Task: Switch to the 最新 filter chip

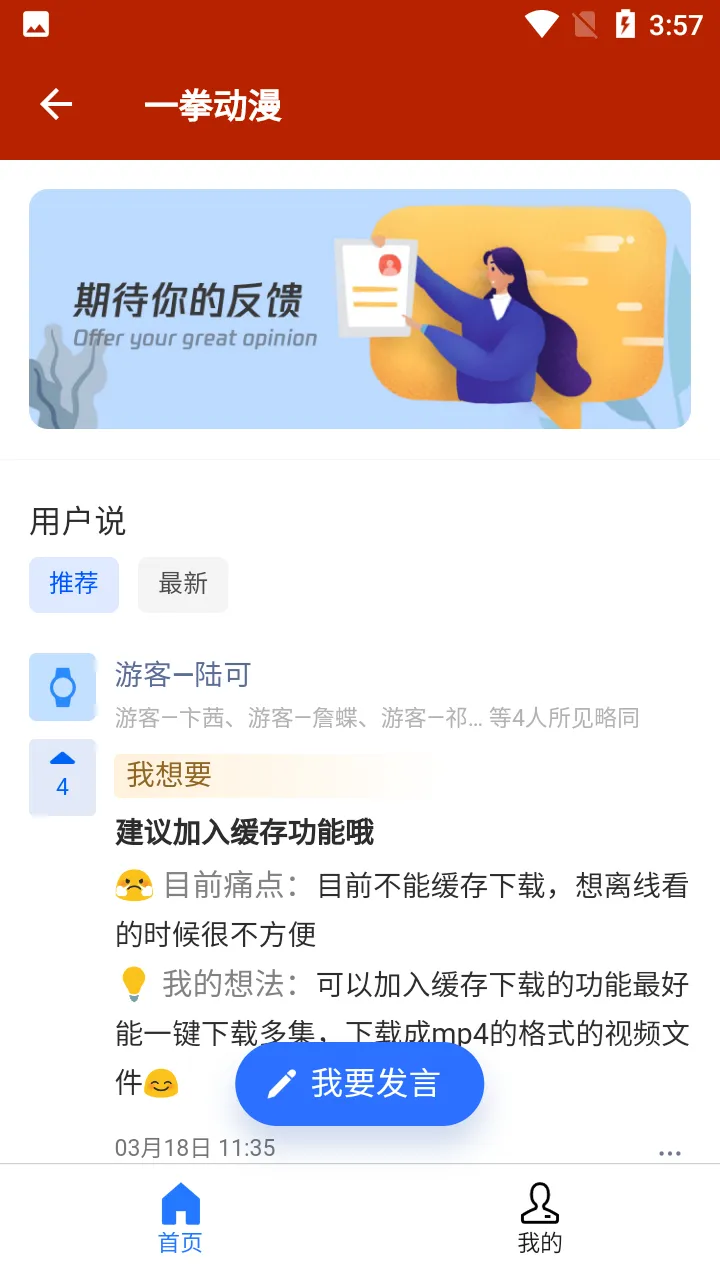Action: (183, 584)
